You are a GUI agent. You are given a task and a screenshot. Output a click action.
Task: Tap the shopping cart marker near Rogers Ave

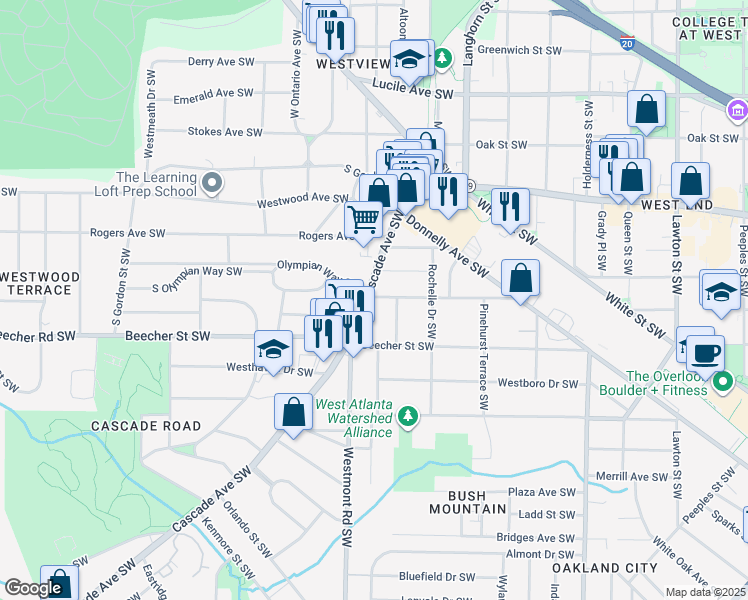pos(363,218)
